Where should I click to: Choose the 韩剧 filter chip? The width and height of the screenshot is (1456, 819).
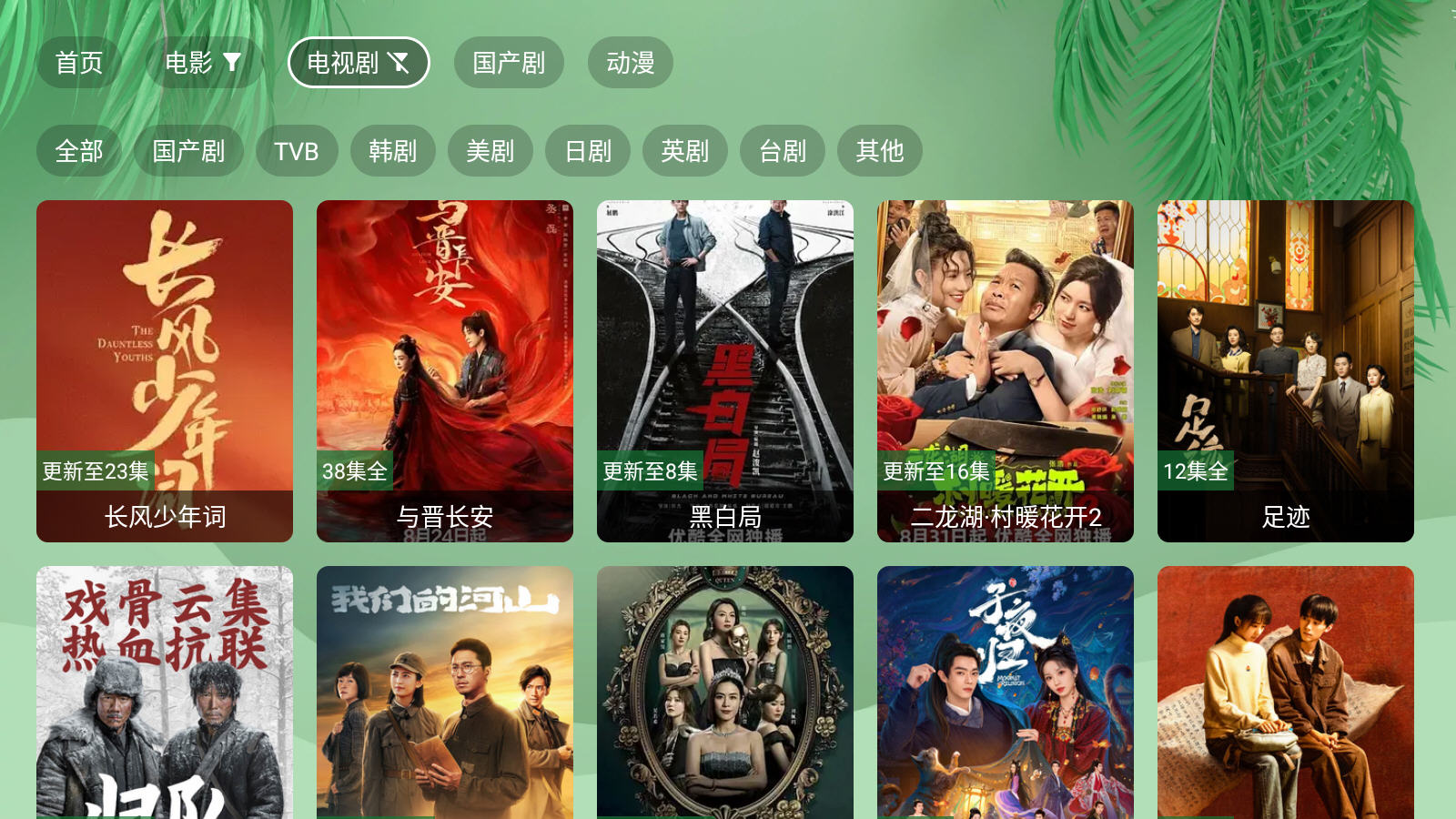click(x=392, y=151)
